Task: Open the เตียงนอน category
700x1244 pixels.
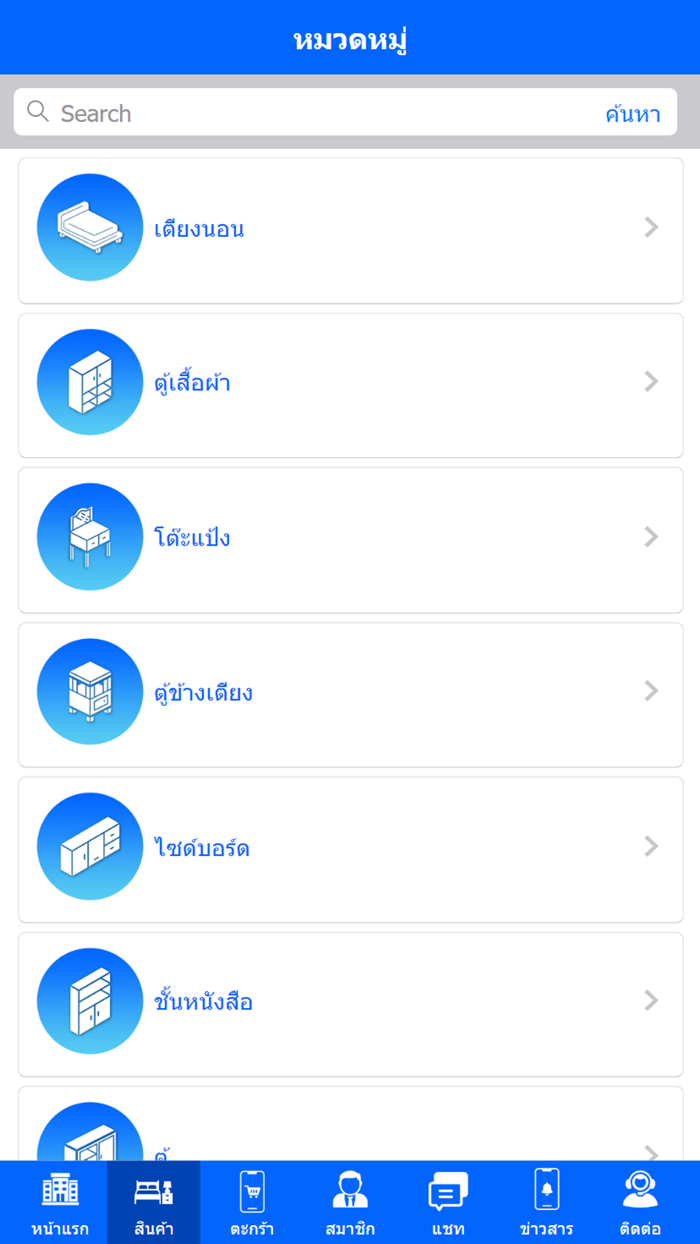Action: [351, 230]
